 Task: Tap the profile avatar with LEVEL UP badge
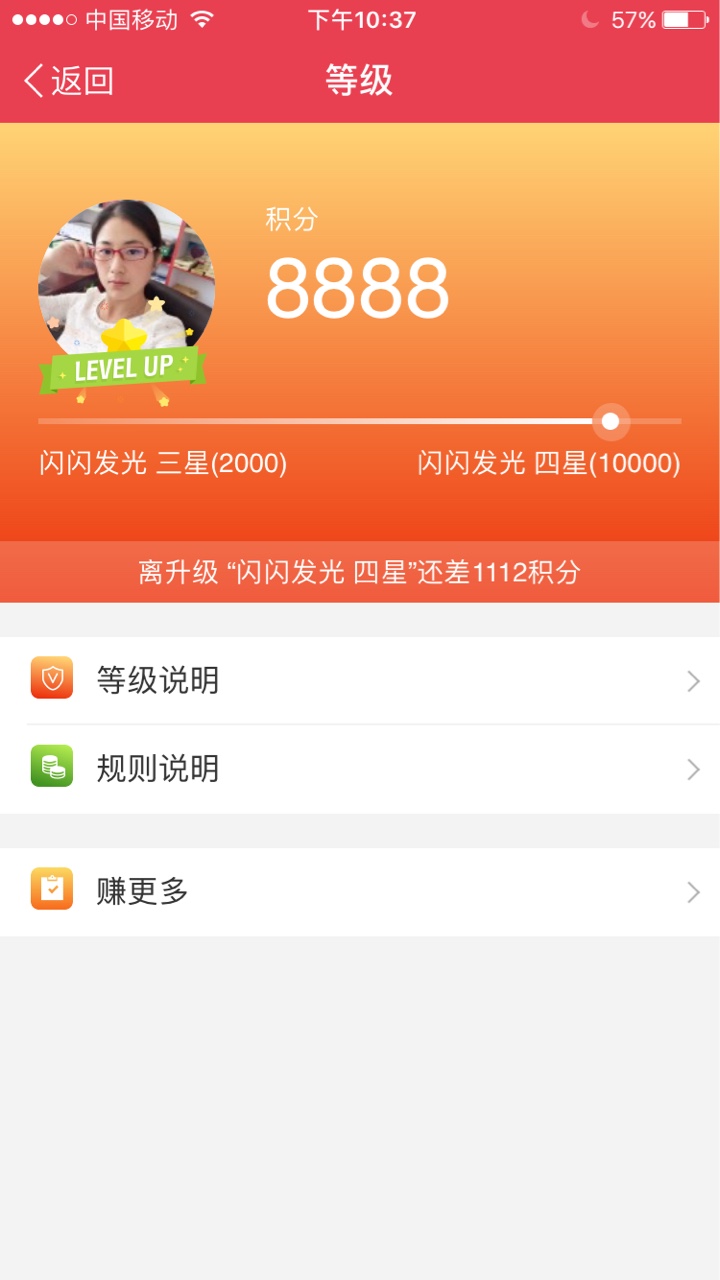124,301
